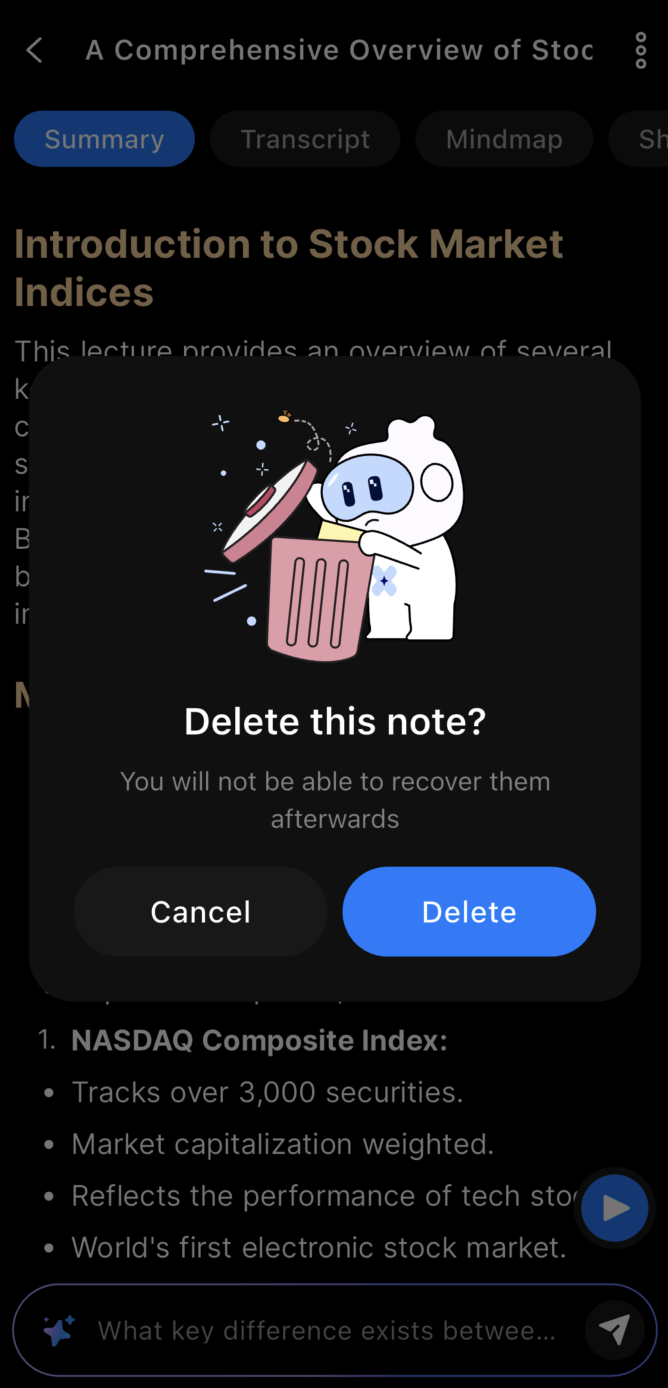This screenshot has height=1388, width=668.
Task: Play the recording with the floating button
Action: (x=614, y=1208)
